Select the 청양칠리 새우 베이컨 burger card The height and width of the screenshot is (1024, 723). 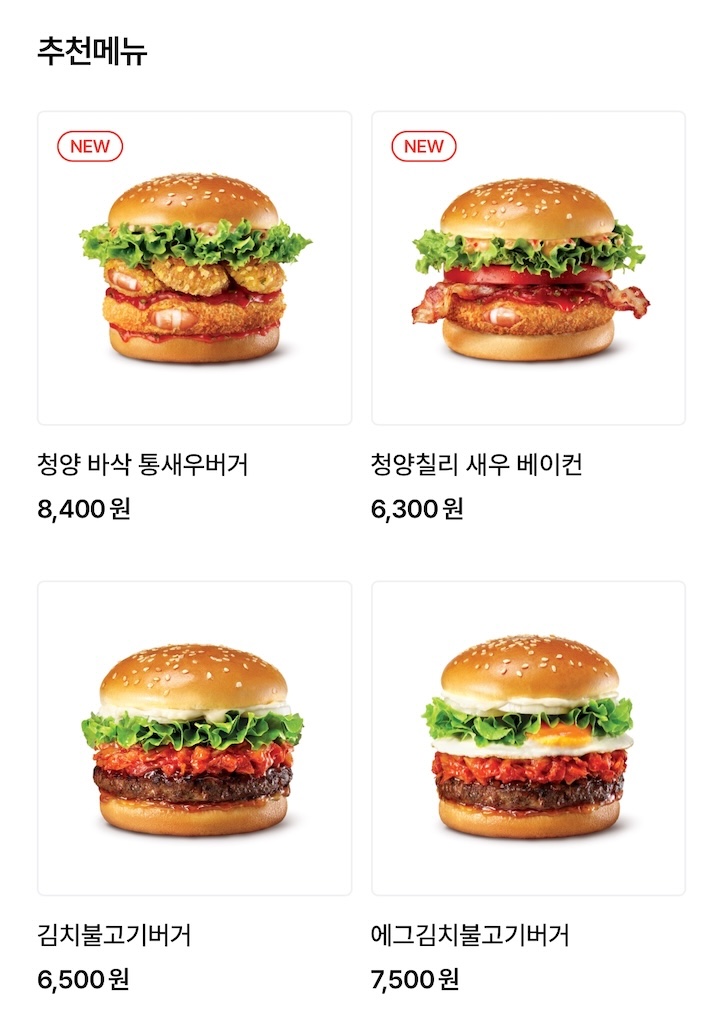click(x=528, y=268)
